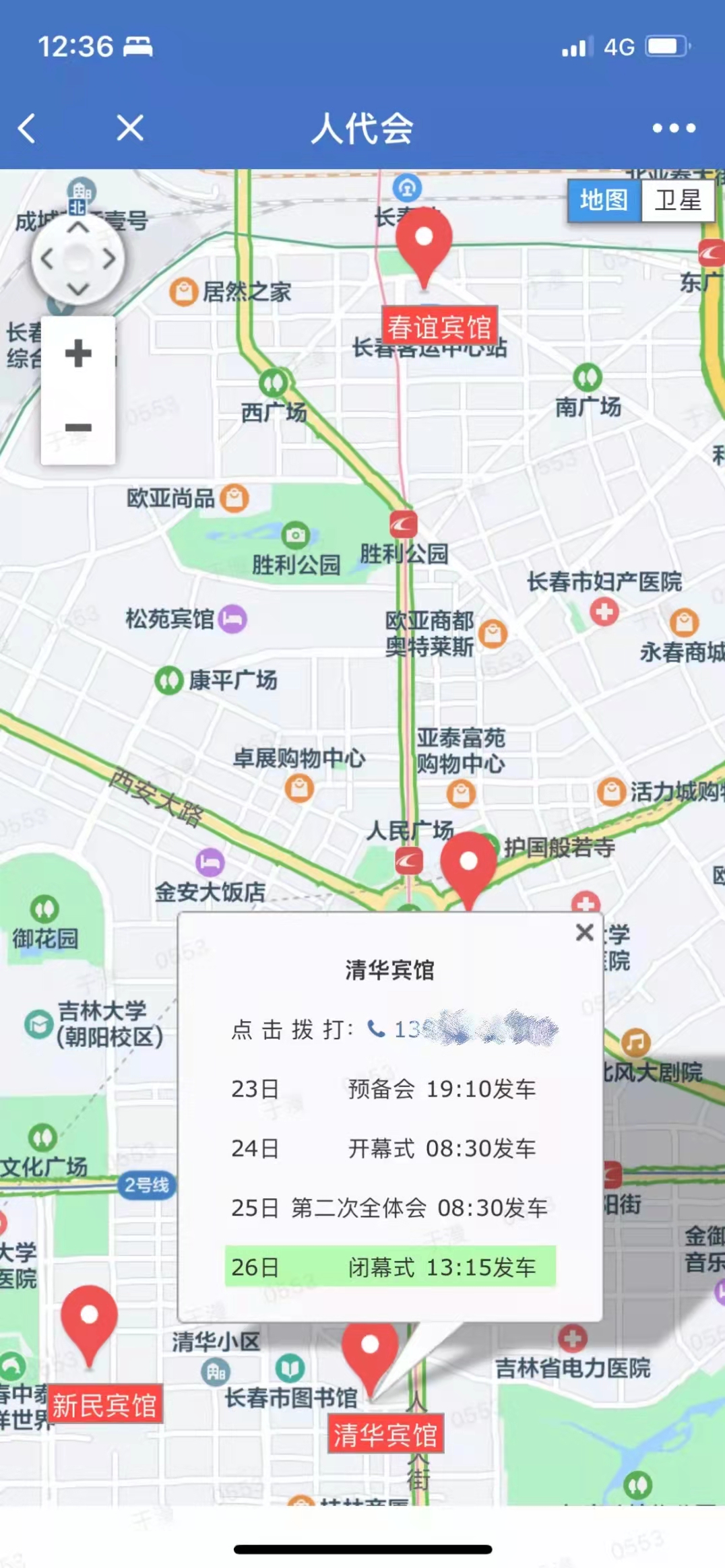Open the three-dot more options menu
The height and width of the screenshot is (1568, 725).
pyautogui.click(x=674, y=128)
